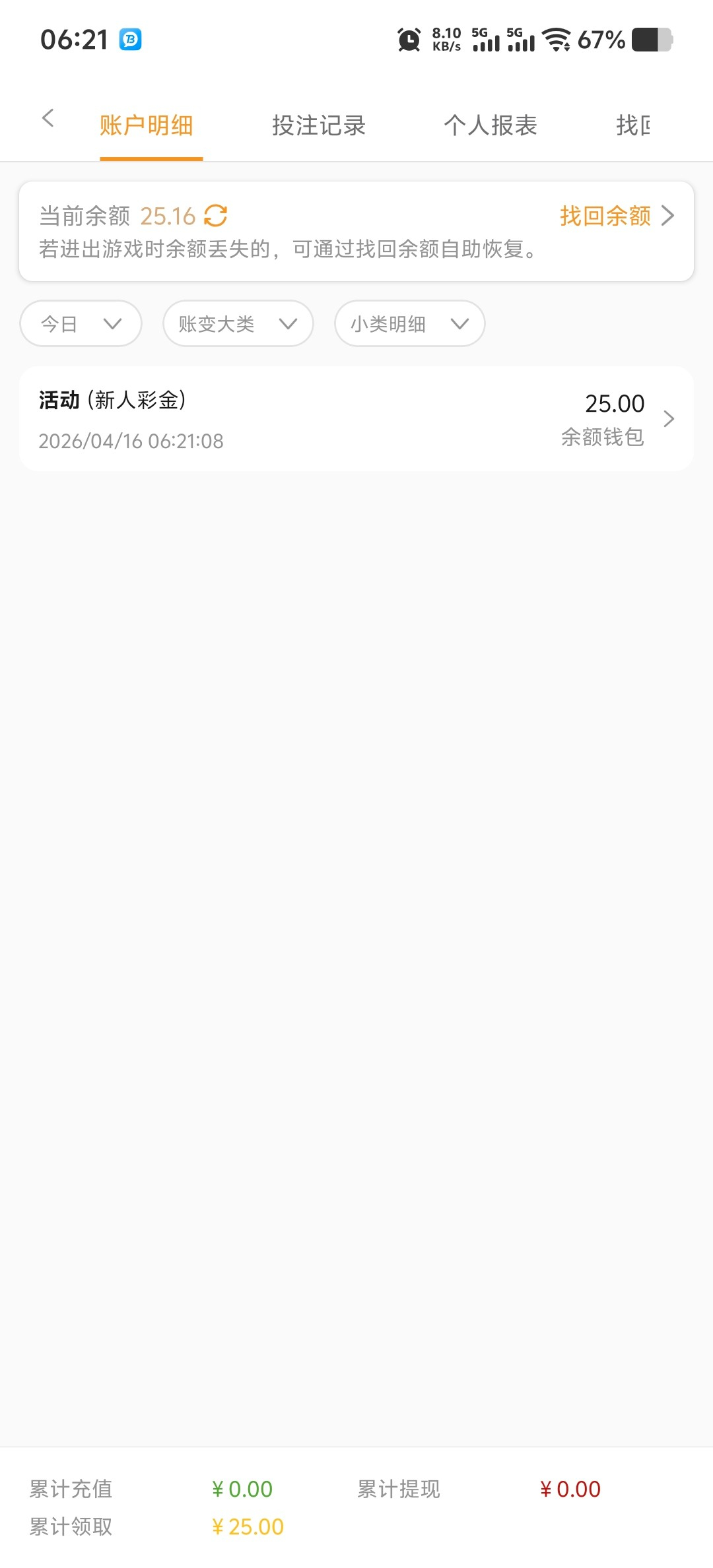Open the 找回余额 link
Screen dimensions: 713x1568
tap(615, 216)
